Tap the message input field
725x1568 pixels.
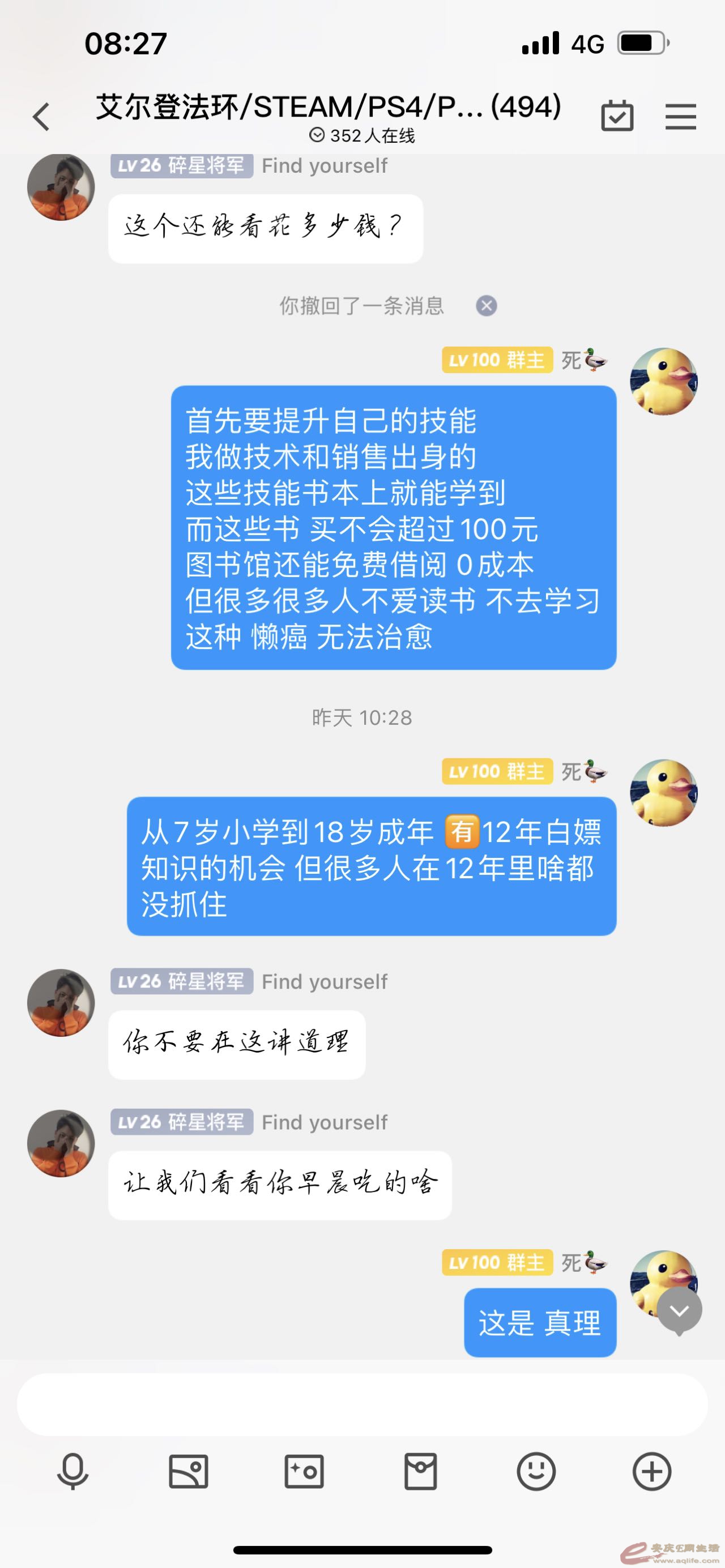click(361, 1404)
